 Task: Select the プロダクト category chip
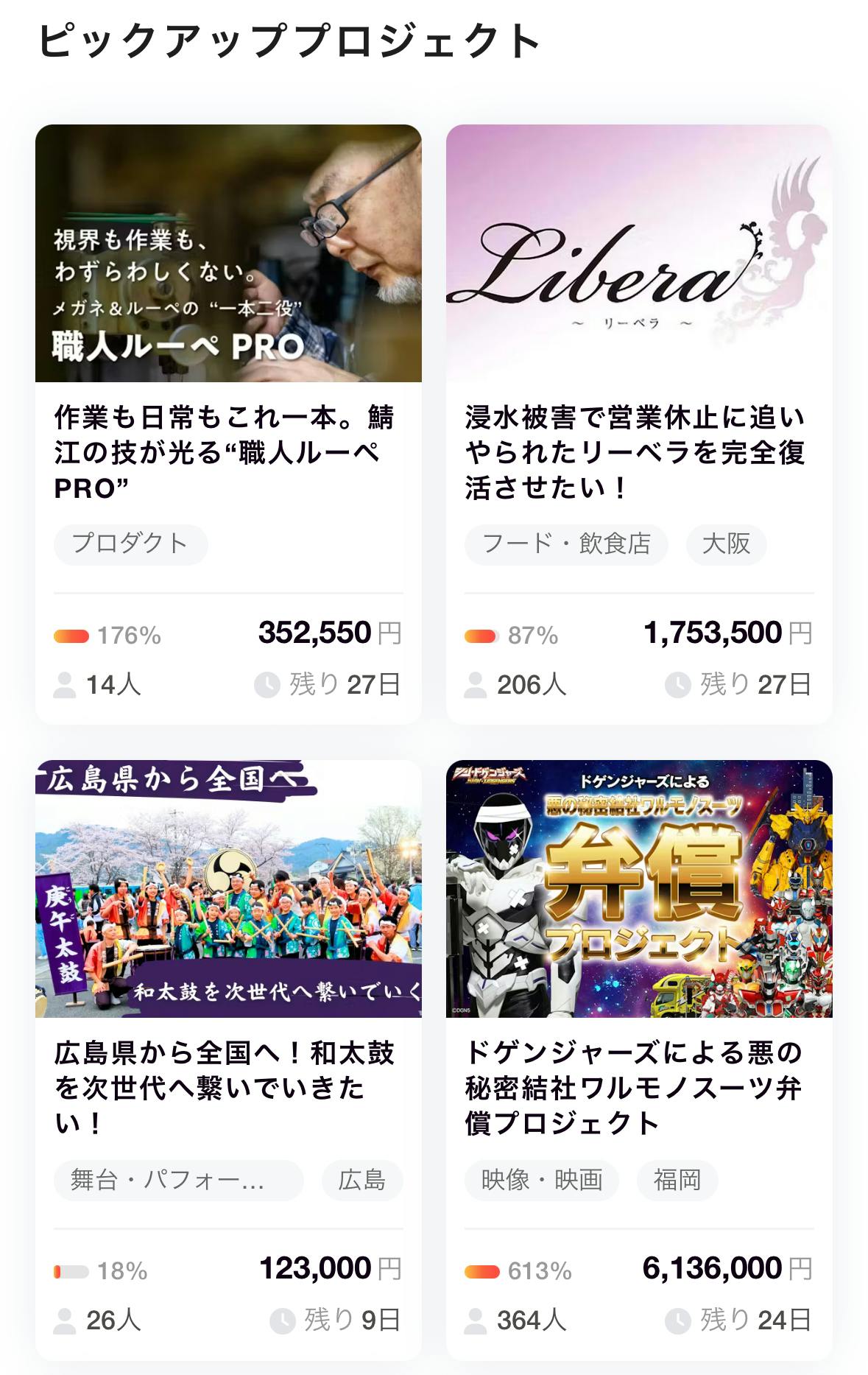click(x=130, y=544)
